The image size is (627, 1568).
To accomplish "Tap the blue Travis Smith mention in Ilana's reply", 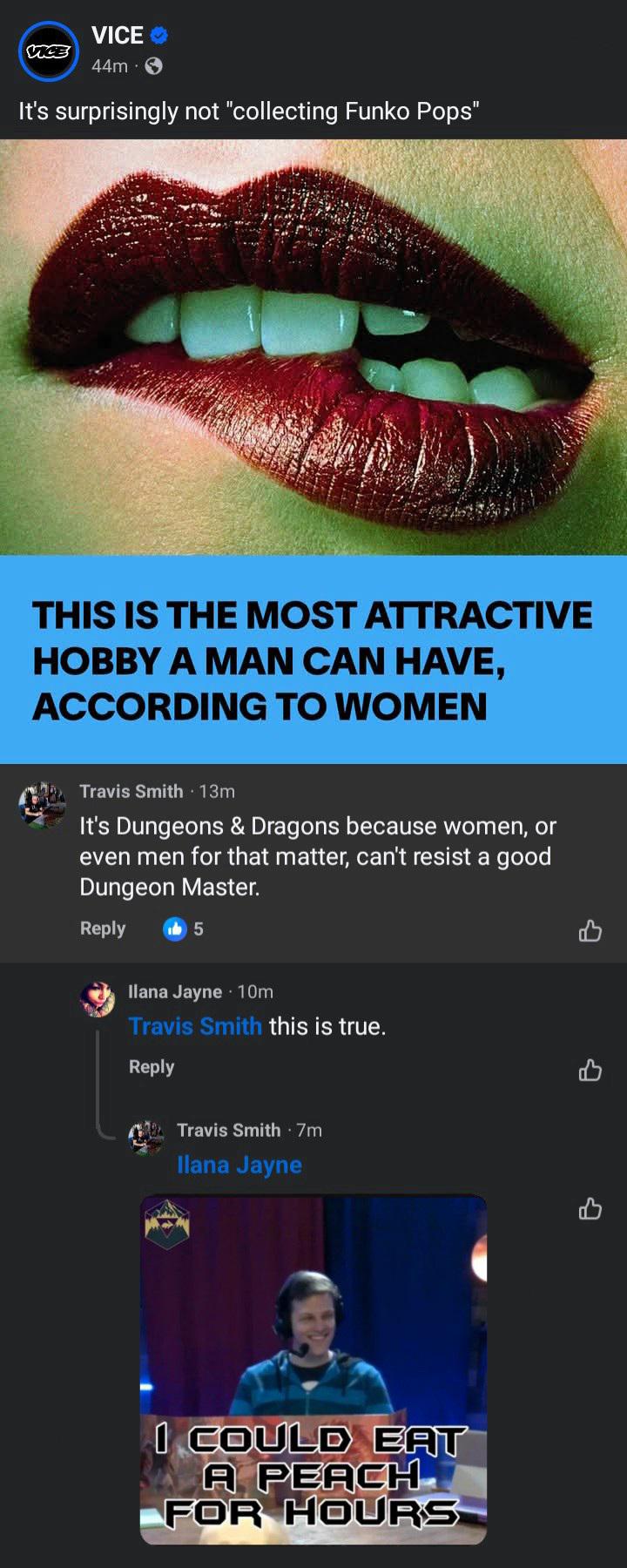I will click(195, 1026).
